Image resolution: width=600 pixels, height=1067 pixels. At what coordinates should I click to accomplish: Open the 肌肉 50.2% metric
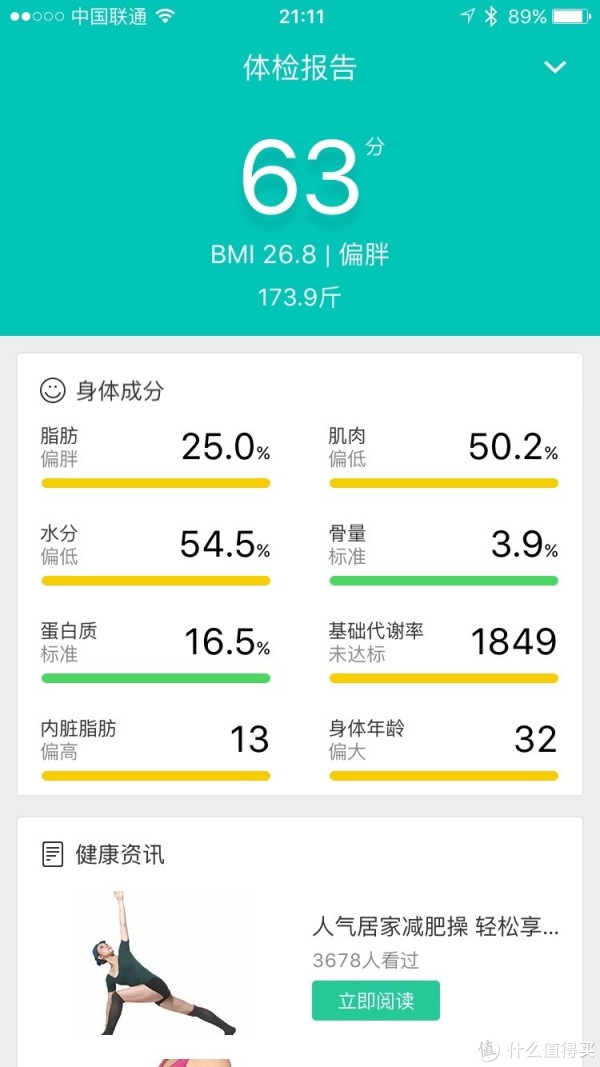click(x=444, y=456)
